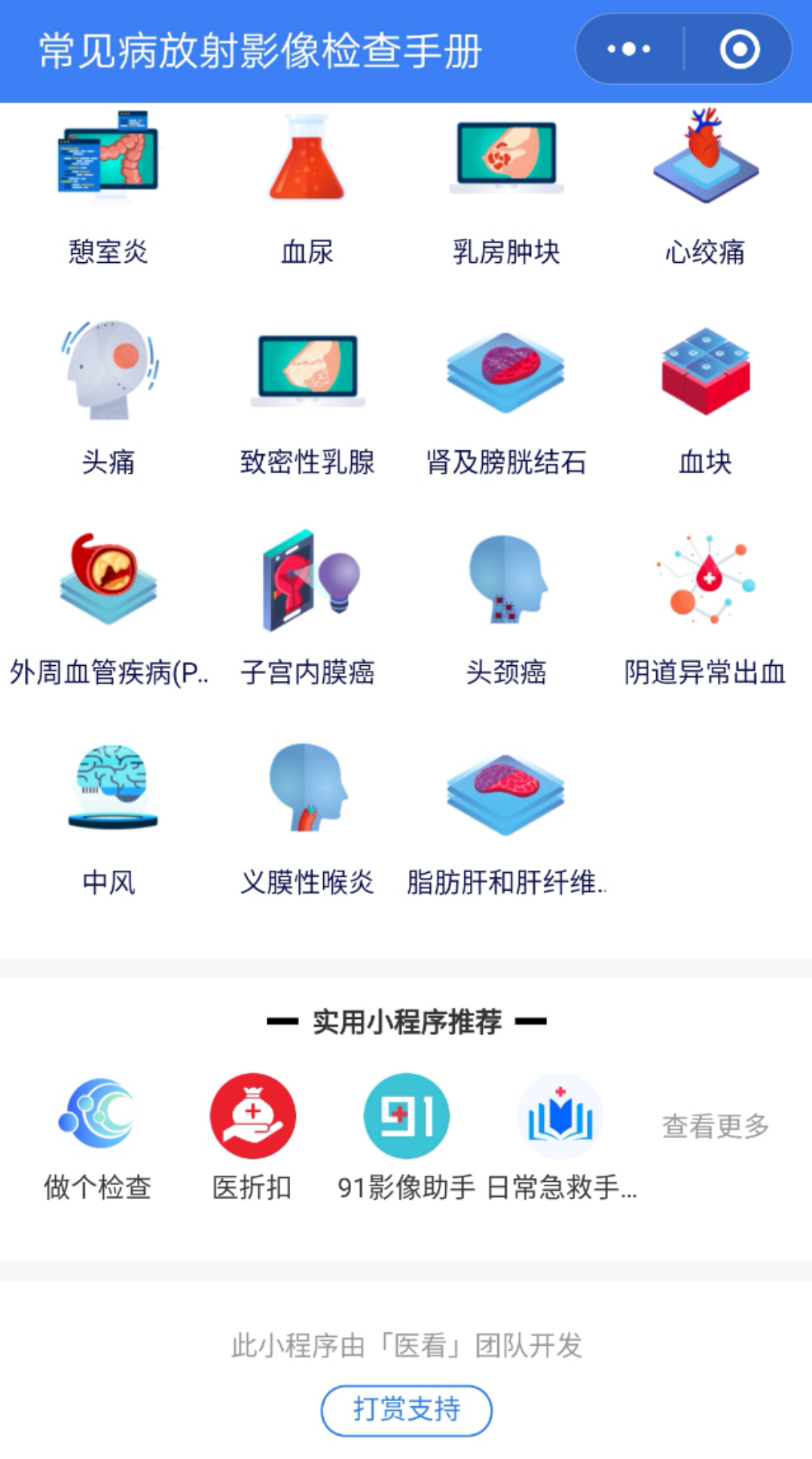Tap the 打赏支持 button
The width and height of the screenshot is (812, 1459).
click(x=407, y=1410)
